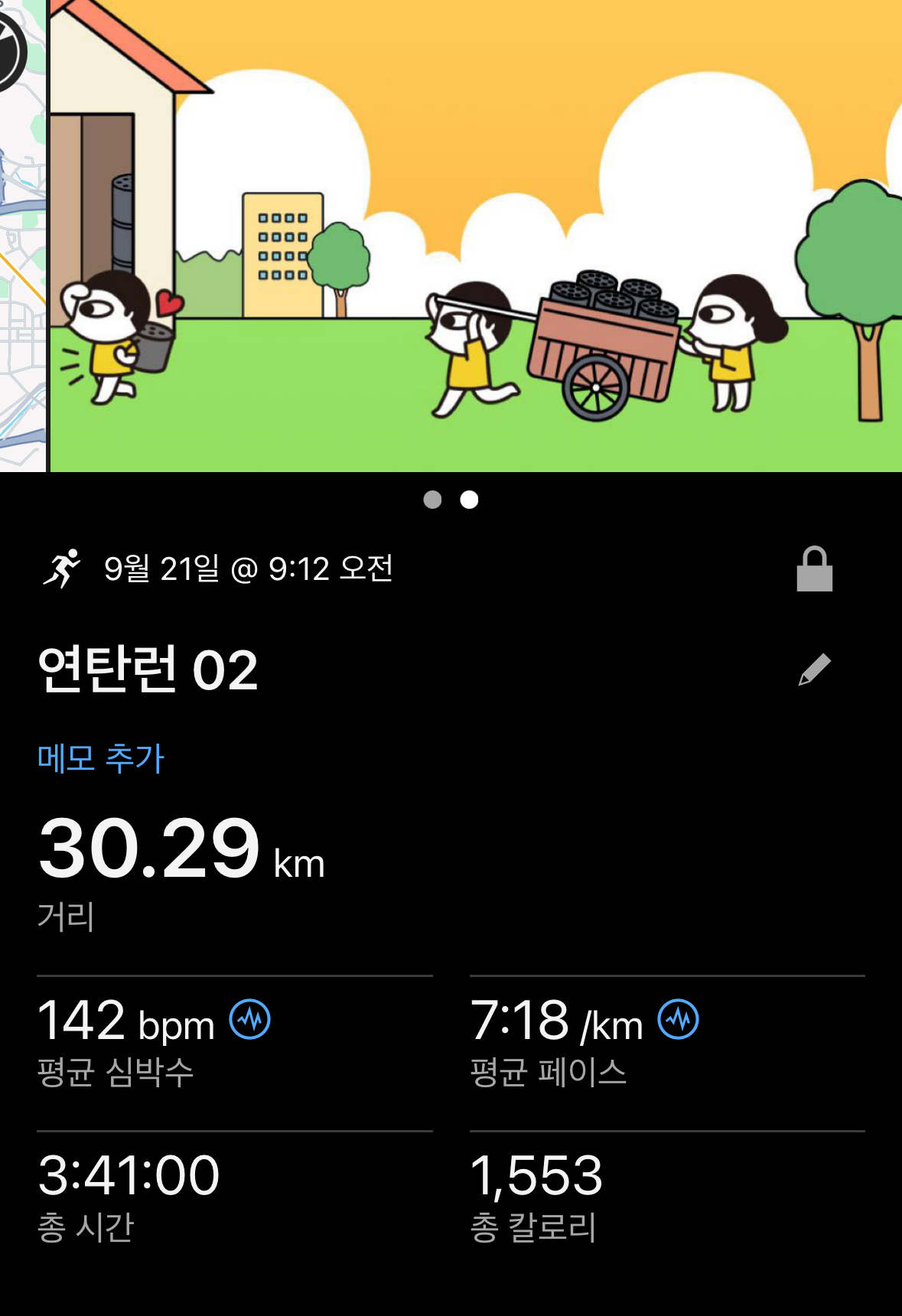Edit the activity name 연탄런 02 with the pencil

[814, 669]
